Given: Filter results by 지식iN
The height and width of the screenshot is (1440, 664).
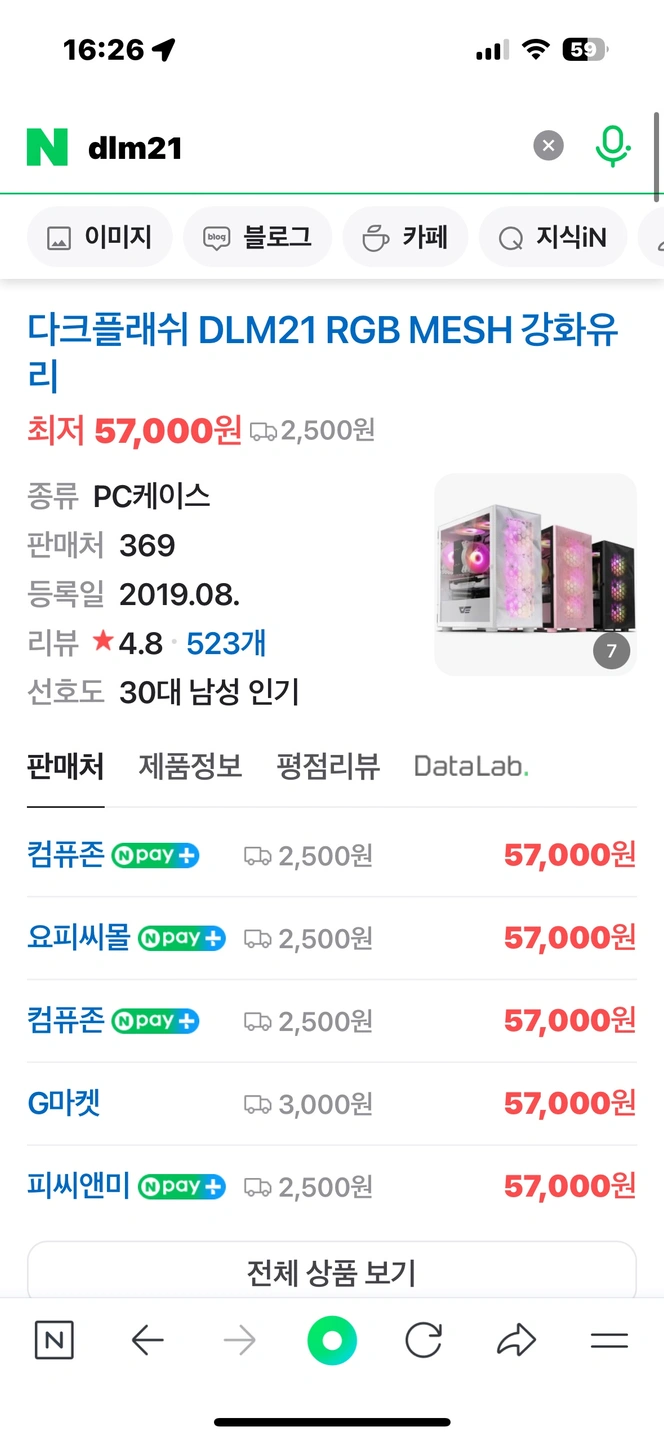Looking at the screenshot, I should pos(553,238).
